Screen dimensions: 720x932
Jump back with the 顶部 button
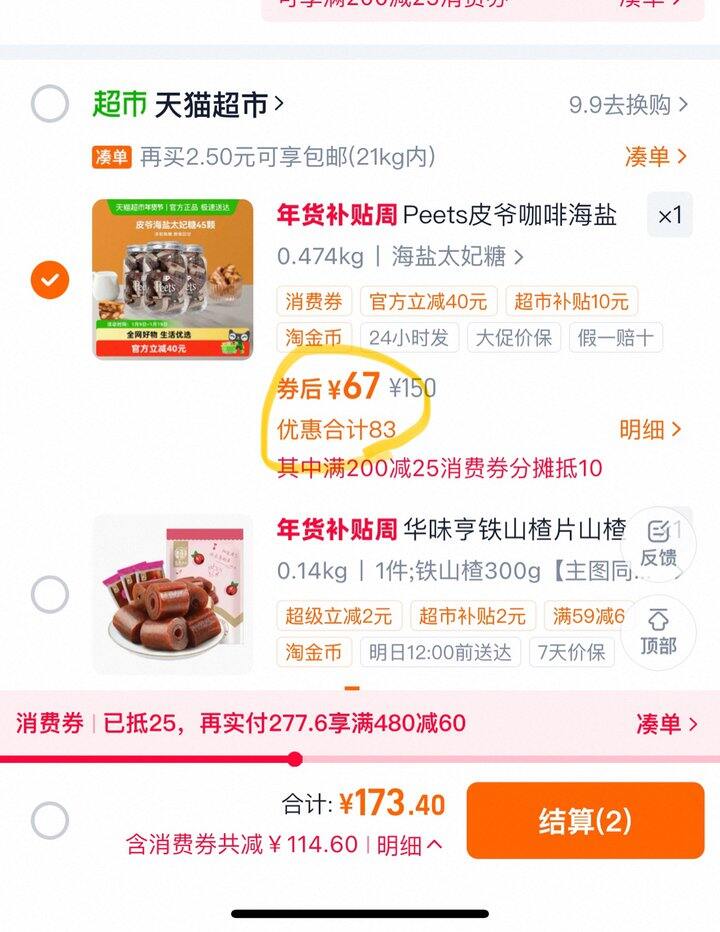658,632
